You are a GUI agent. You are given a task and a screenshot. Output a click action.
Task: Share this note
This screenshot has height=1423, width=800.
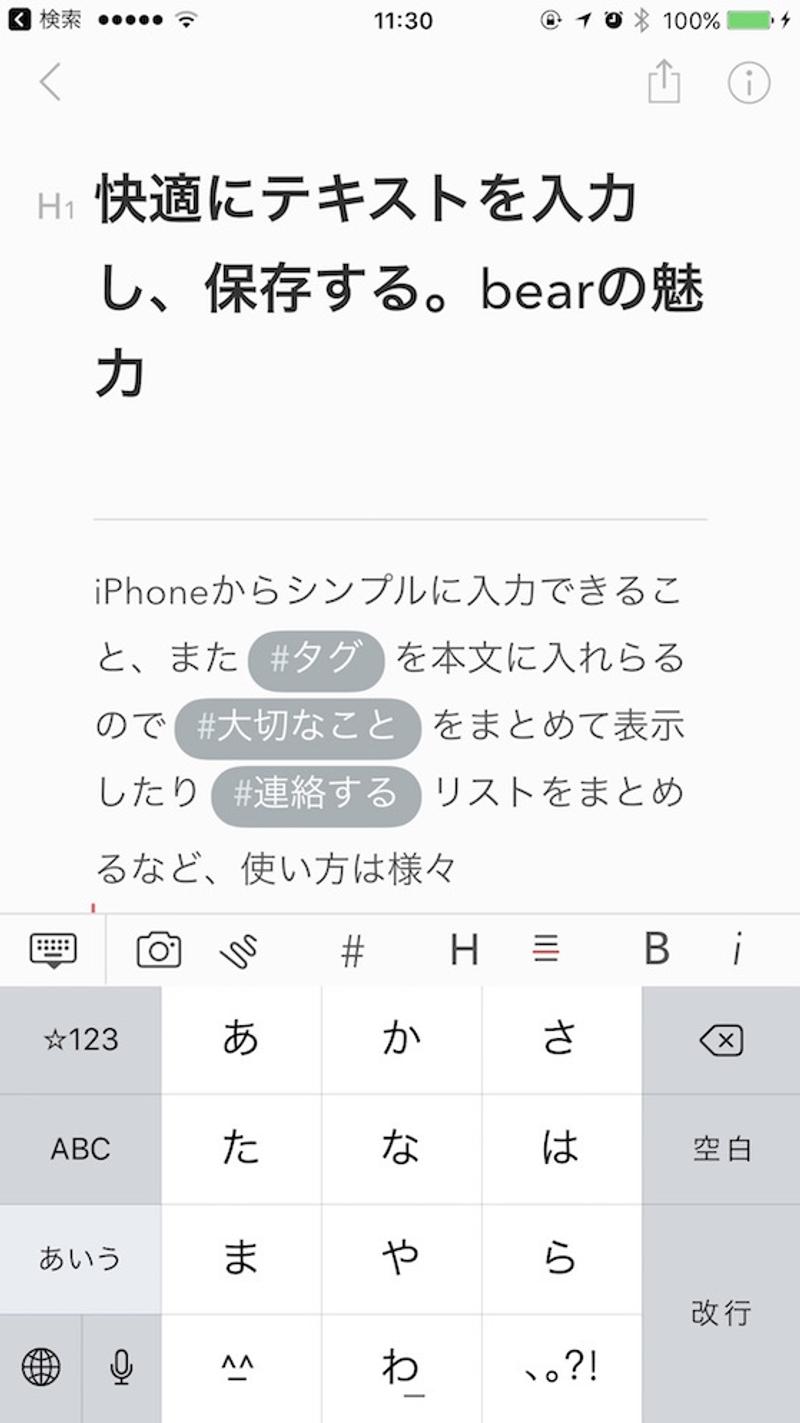[x=664, y=82]
